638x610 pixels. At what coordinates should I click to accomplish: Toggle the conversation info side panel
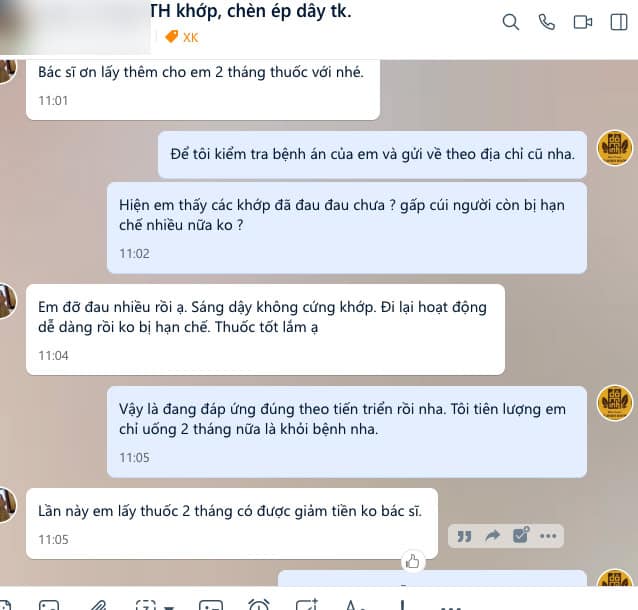pos(619,22)
